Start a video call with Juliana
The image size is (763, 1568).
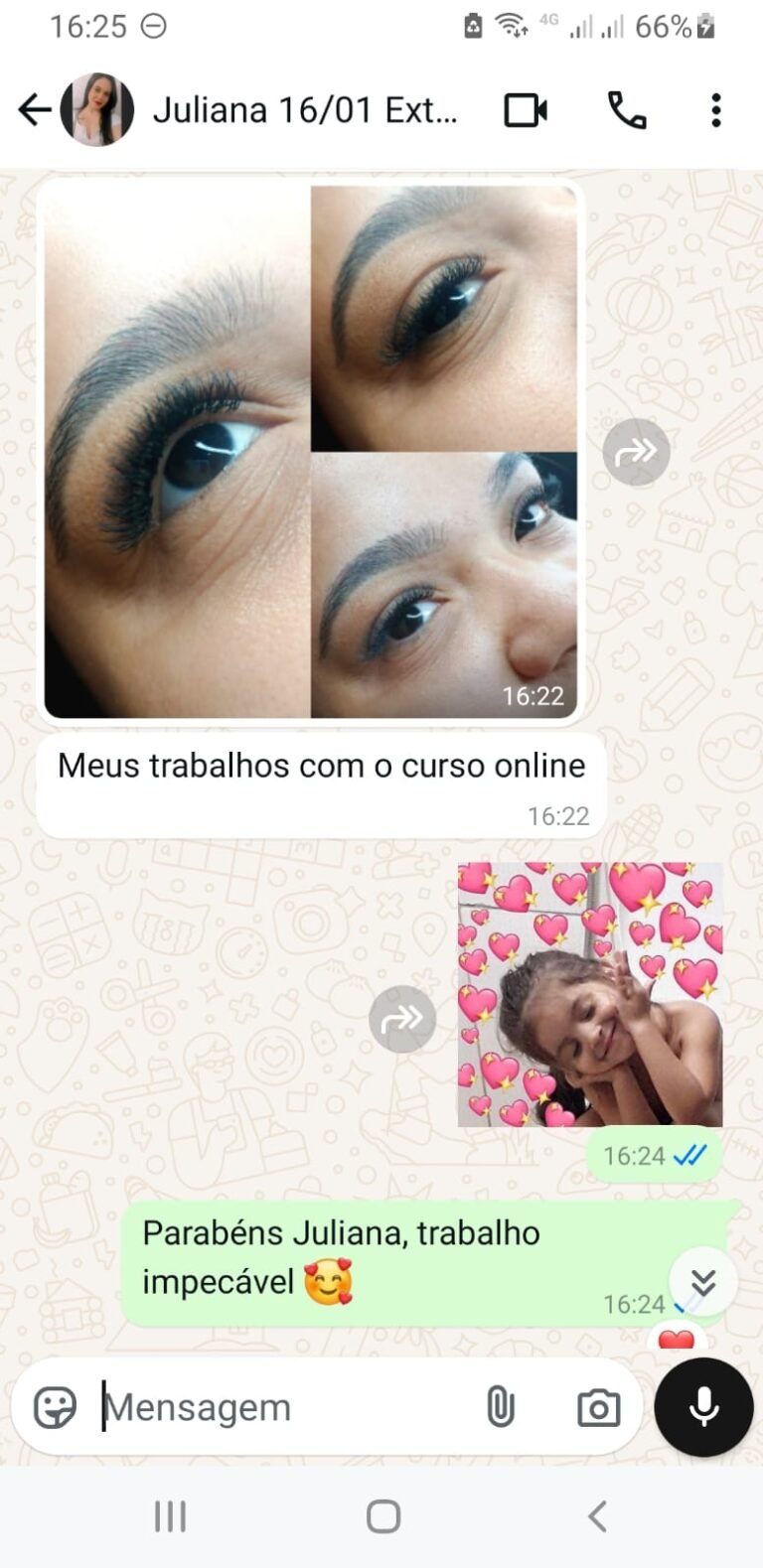tap(526, 110)
